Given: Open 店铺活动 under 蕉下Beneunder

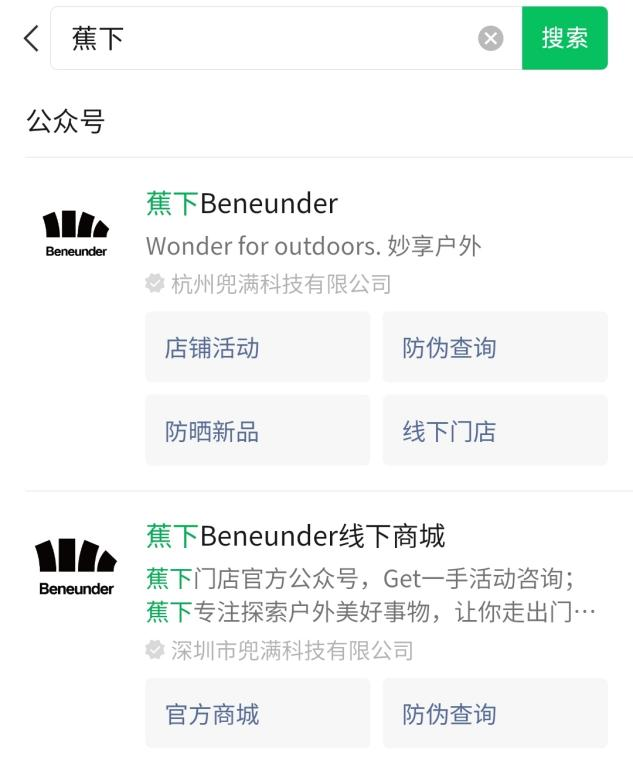Looking at the screenshot, I should click(x=257, y=347).
